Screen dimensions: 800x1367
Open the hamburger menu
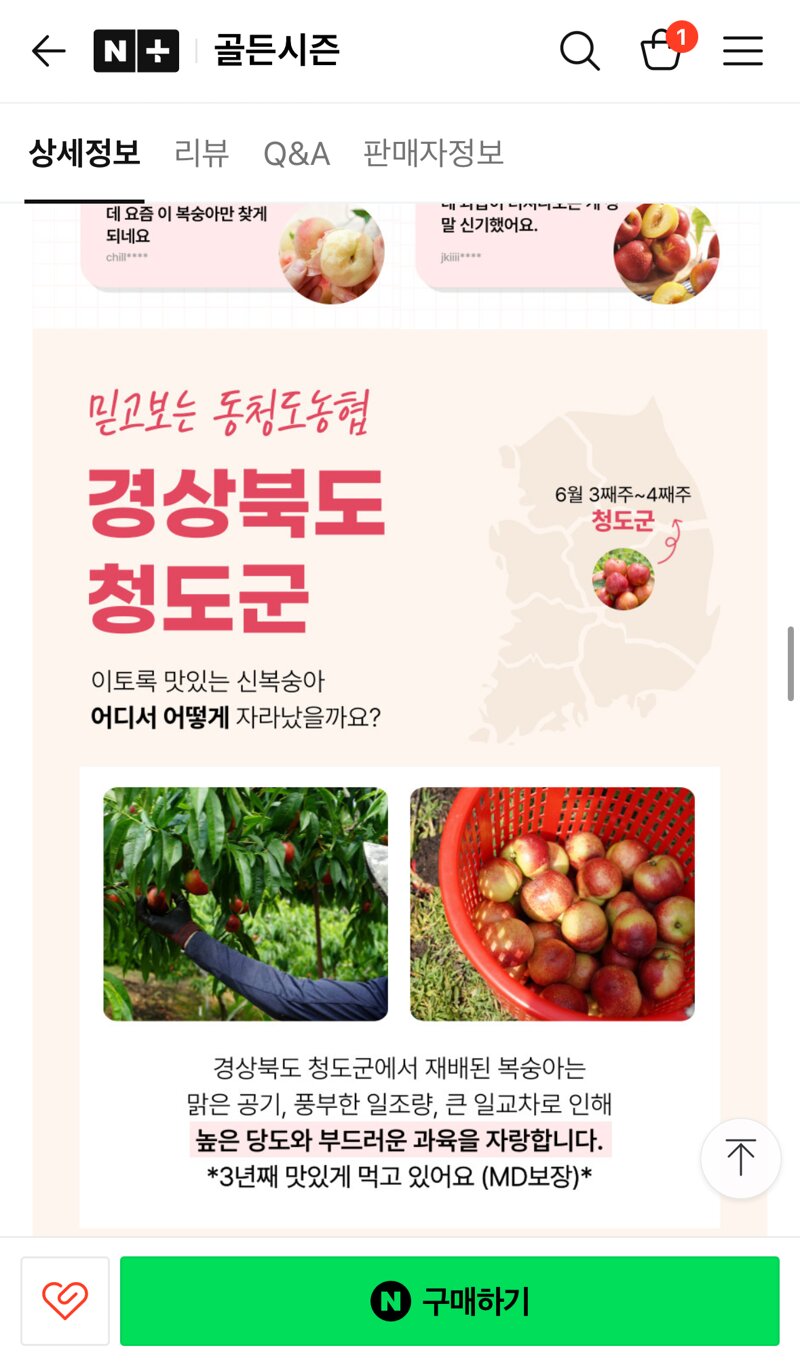pyautogui.click(x=743, y=51)
